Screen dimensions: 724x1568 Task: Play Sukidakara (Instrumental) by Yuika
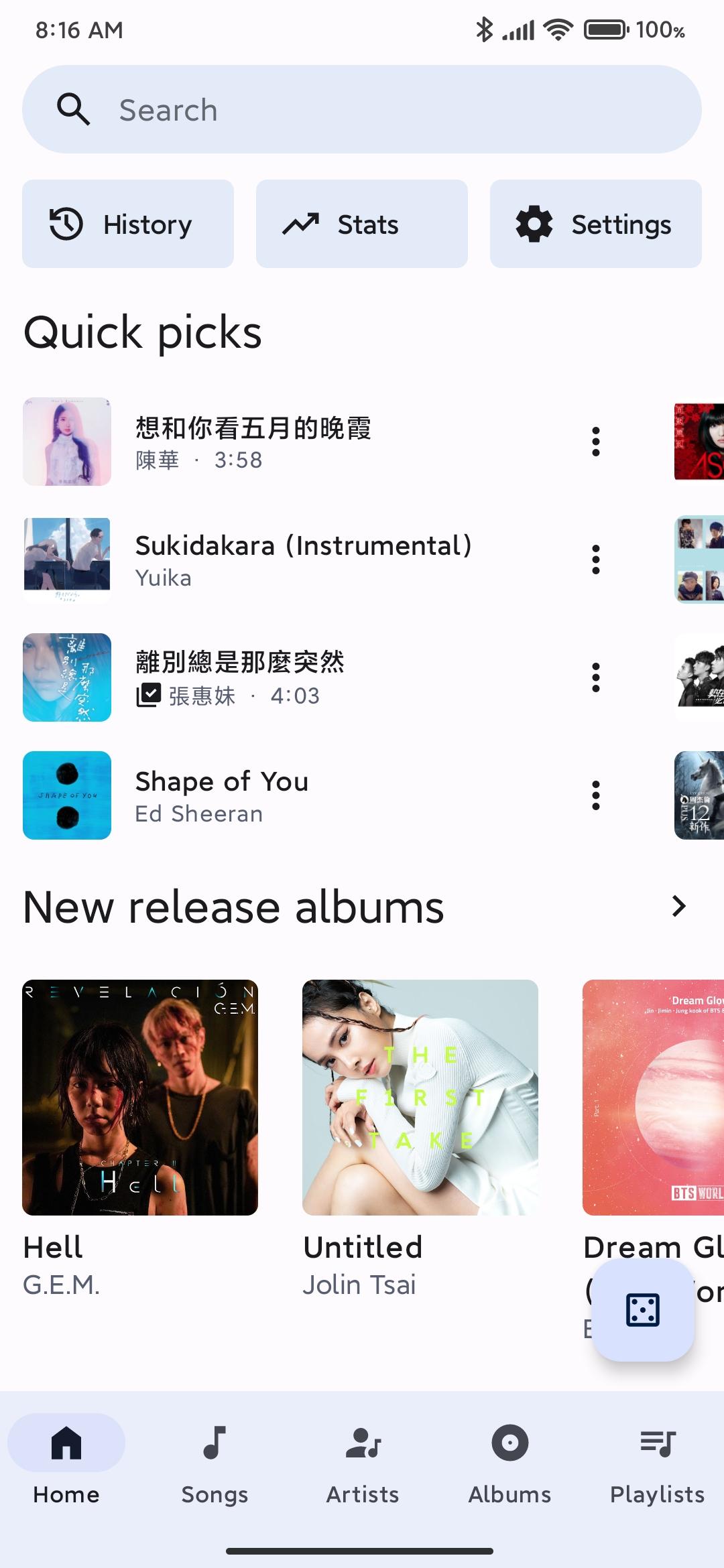click(302, 560)
